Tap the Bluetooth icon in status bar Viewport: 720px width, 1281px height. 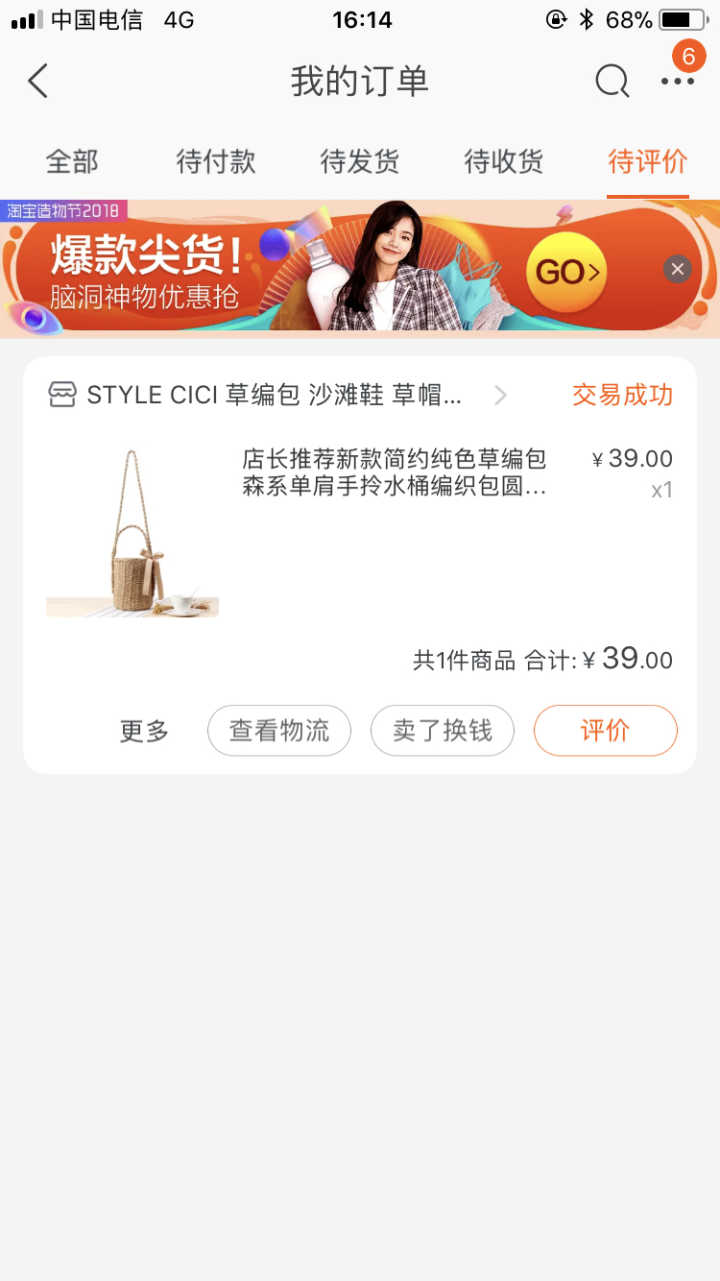pos(587,19)
